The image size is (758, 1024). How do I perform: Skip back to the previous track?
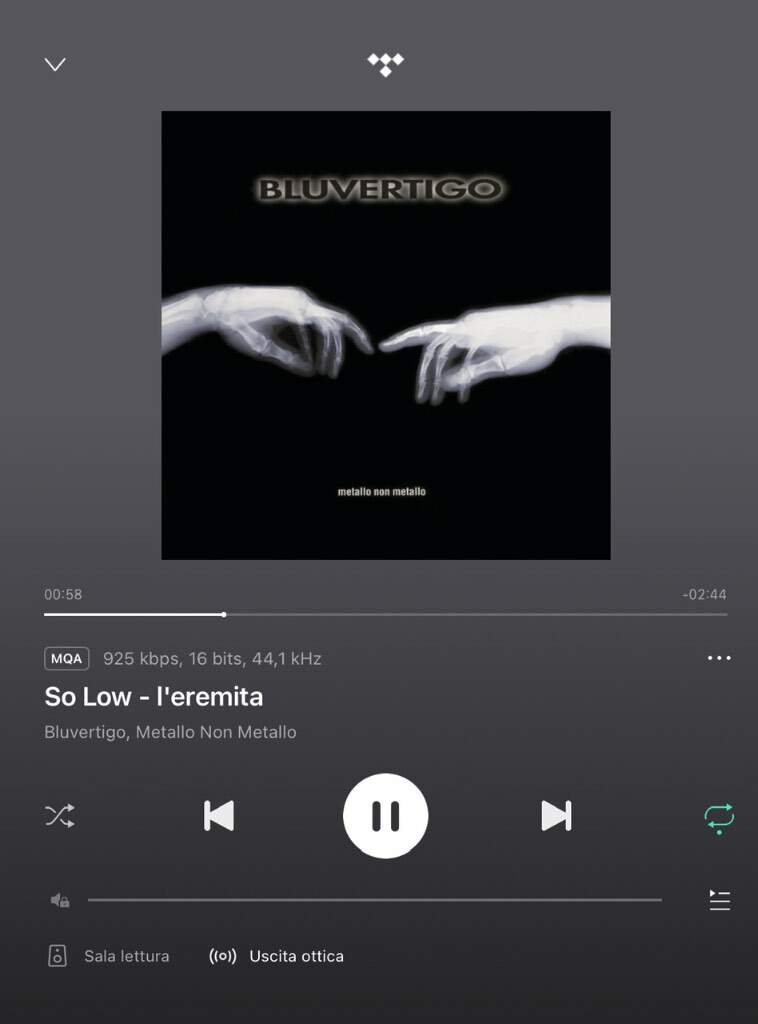[x=219, y=816]
